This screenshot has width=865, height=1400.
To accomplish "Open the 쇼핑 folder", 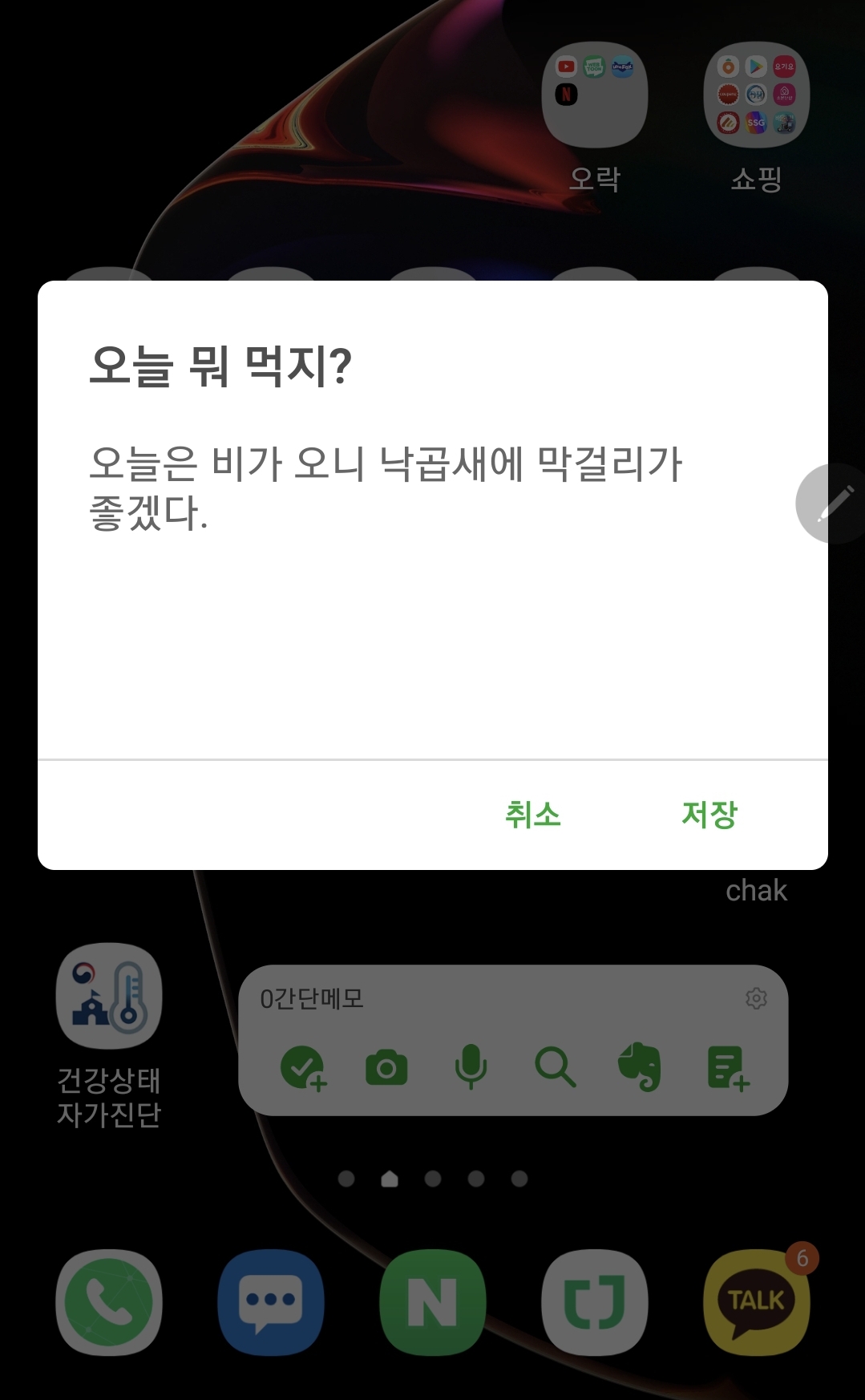I will pos(755,95).
